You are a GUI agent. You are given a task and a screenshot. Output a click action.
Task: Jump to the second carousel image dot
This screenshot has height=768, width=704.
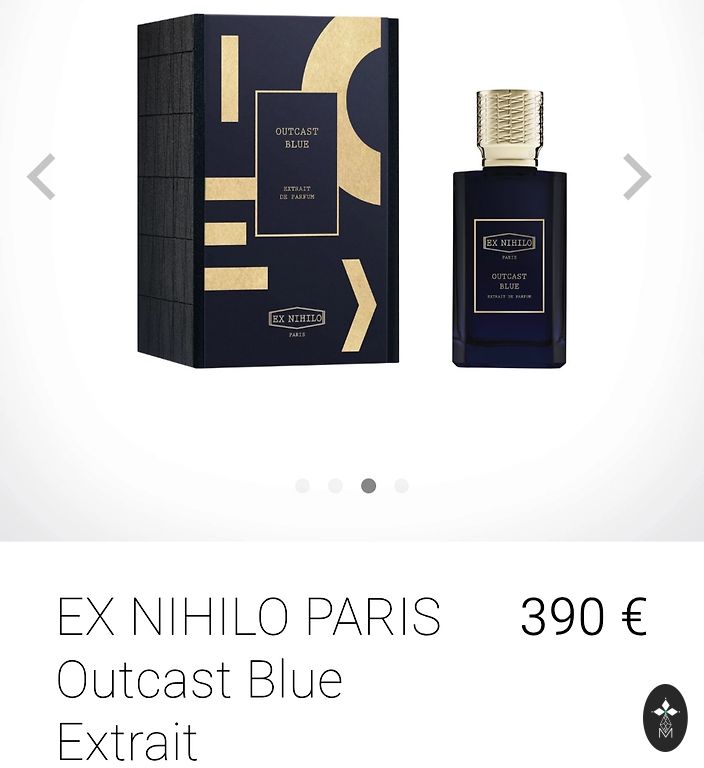coord(335,486)
